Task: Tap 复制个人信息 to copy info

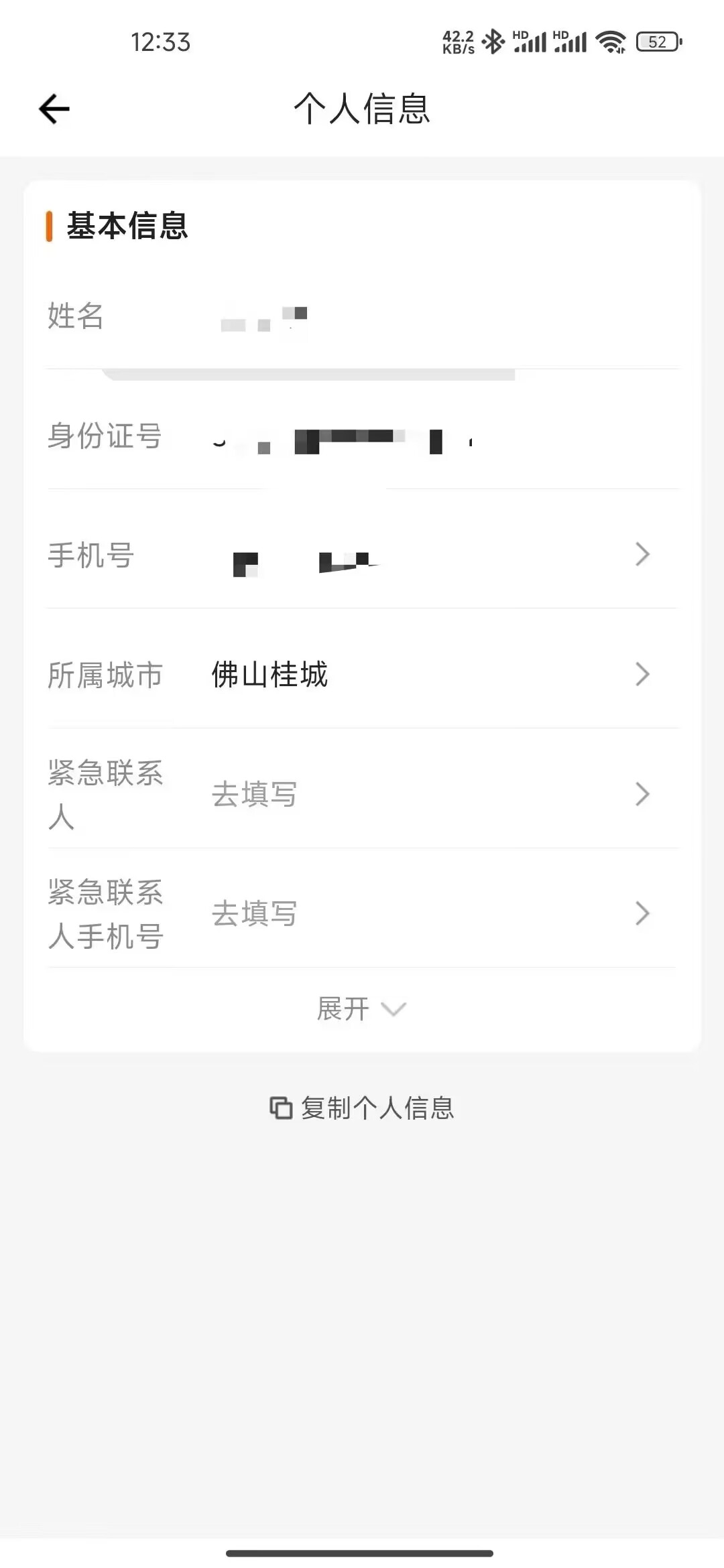Action: (x=362, y=1108)
